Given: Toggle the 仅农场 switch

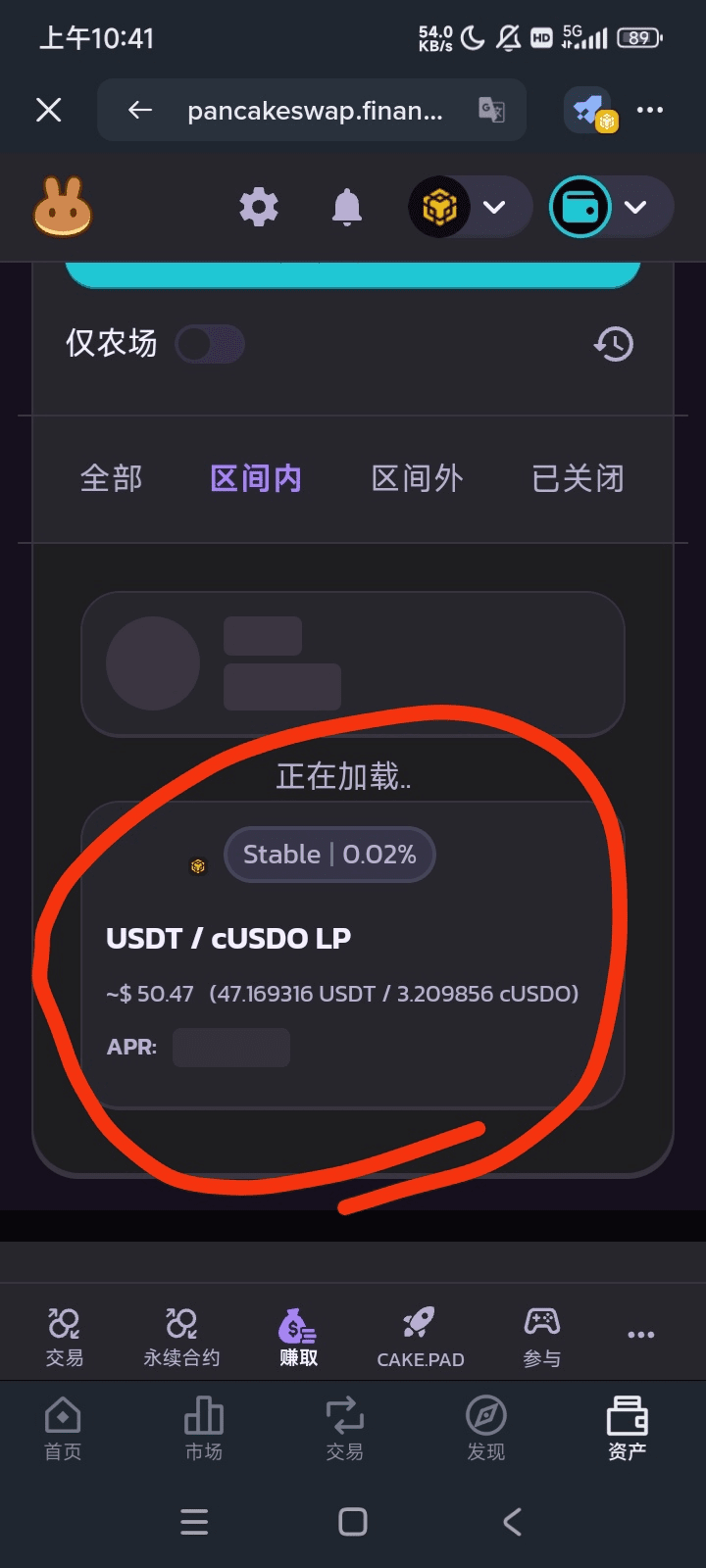Looking at the screenshot, I should (x=210, y=344).
